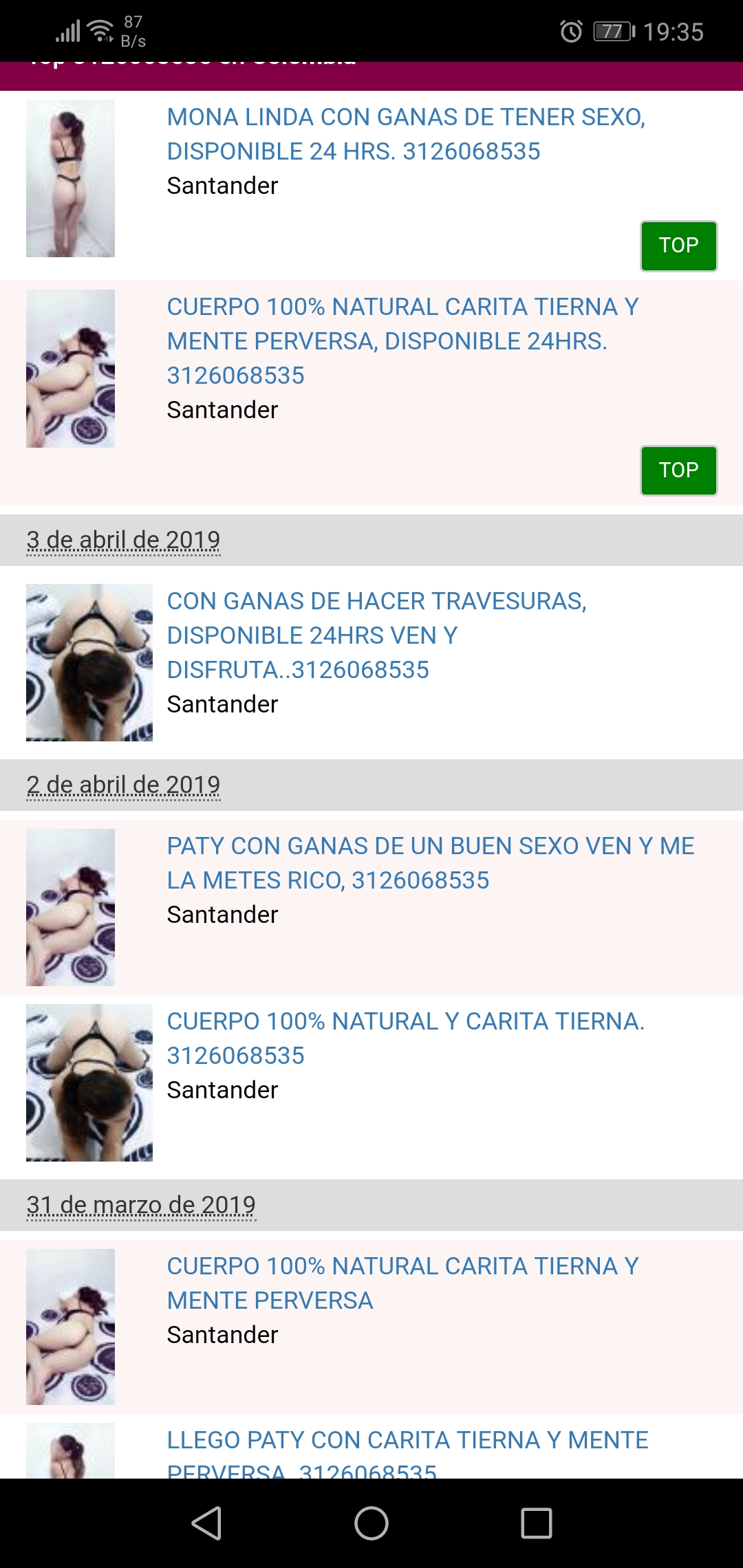Return to the home screen
Viewport: 743px width, 1568px height.
point(371,1523)
